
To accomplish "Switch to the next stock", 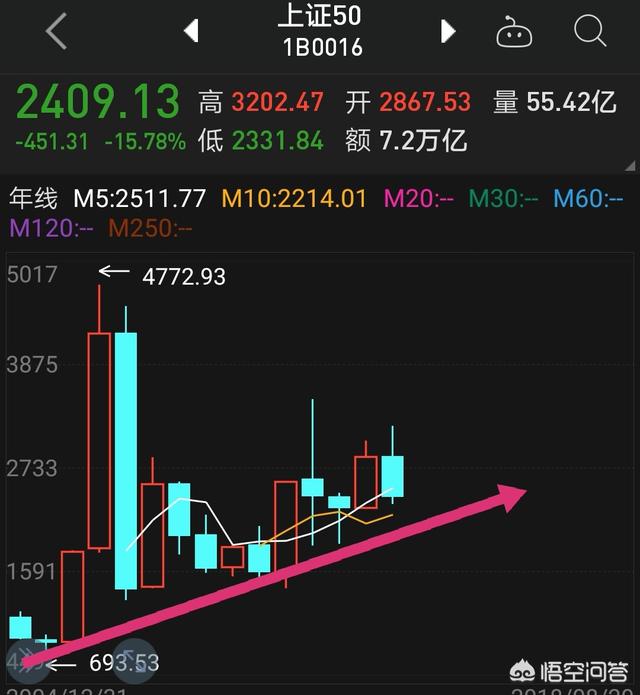I will click(448, 31).
